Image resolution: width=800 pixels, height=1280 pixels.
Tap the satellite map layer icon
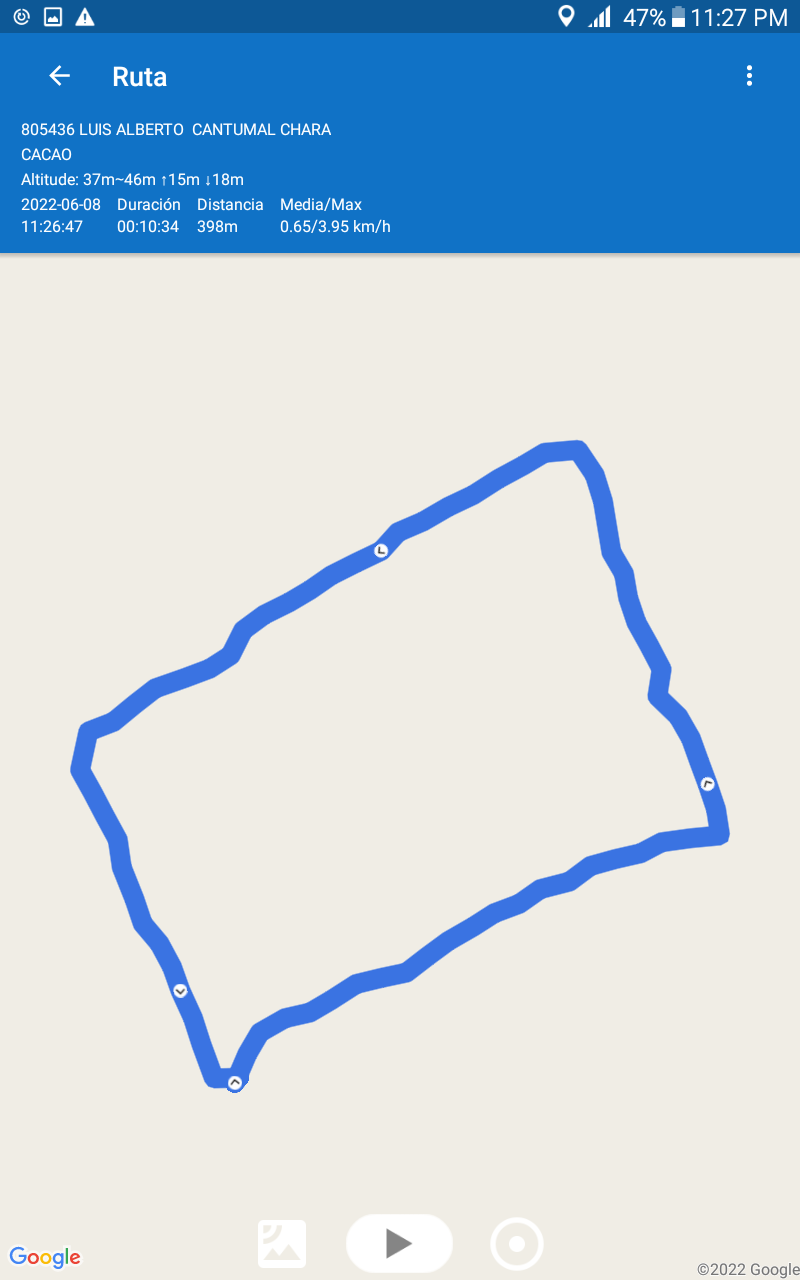pos(282,1244)
